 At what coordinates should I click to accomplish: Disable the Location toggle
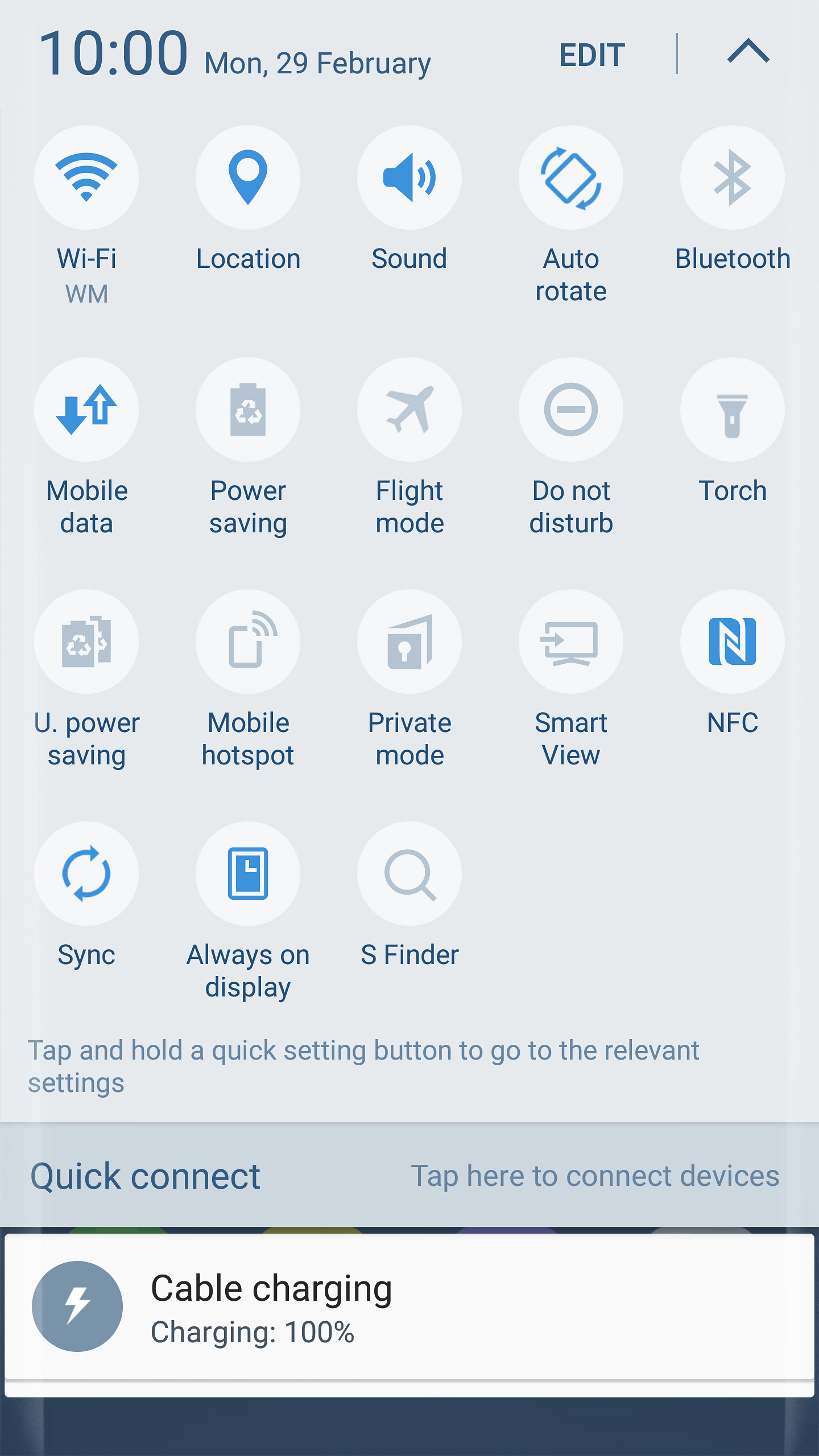coord(248,177)
